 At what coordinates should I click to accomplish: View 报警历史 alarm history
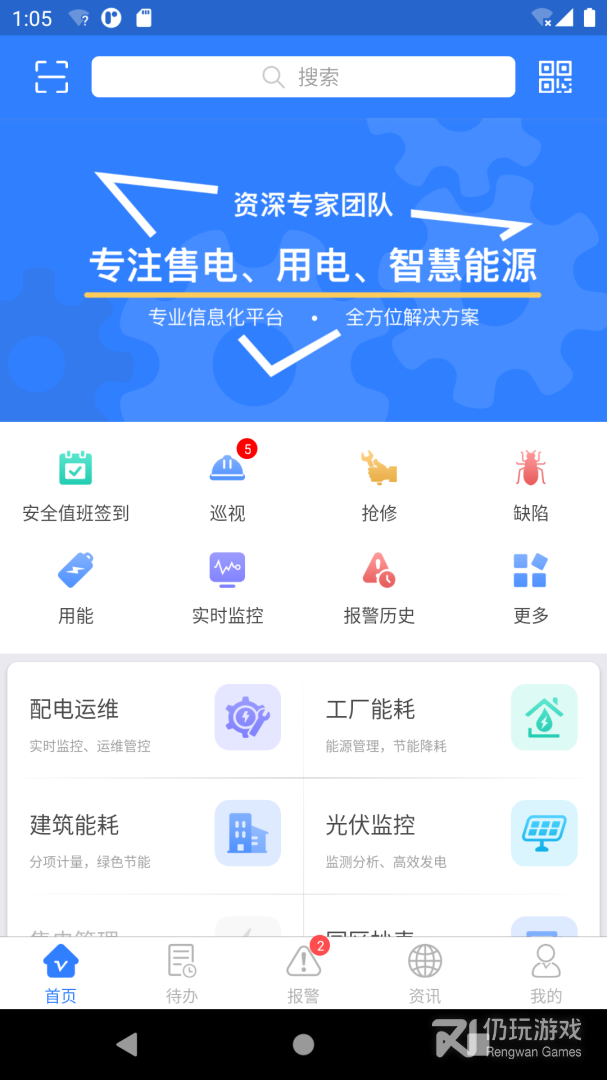click(x=379, y=588)
